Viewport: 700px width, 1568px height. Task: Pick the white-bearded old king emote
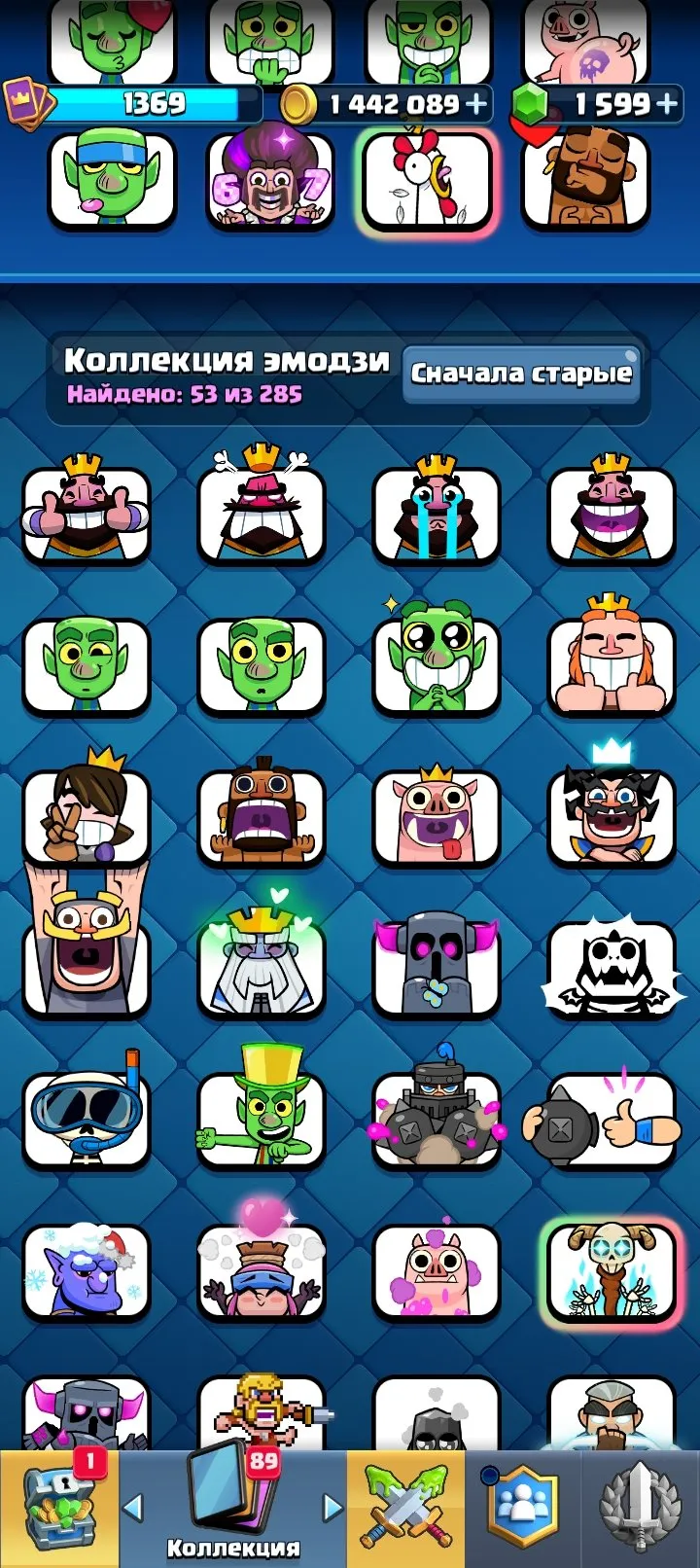(262, 959)
